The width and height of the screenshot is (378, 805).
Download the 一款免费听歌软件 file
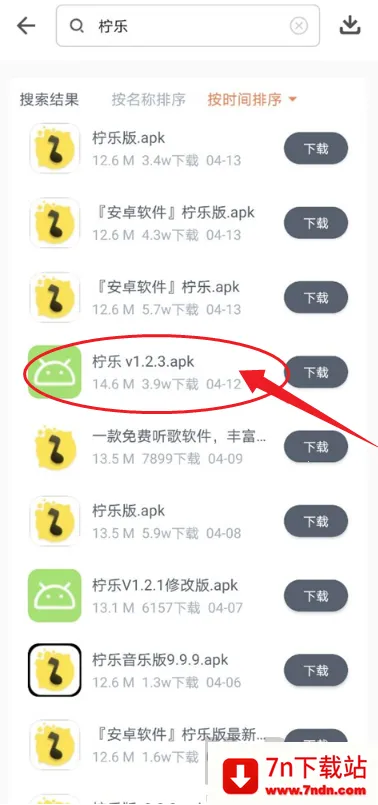coord(316,447)
